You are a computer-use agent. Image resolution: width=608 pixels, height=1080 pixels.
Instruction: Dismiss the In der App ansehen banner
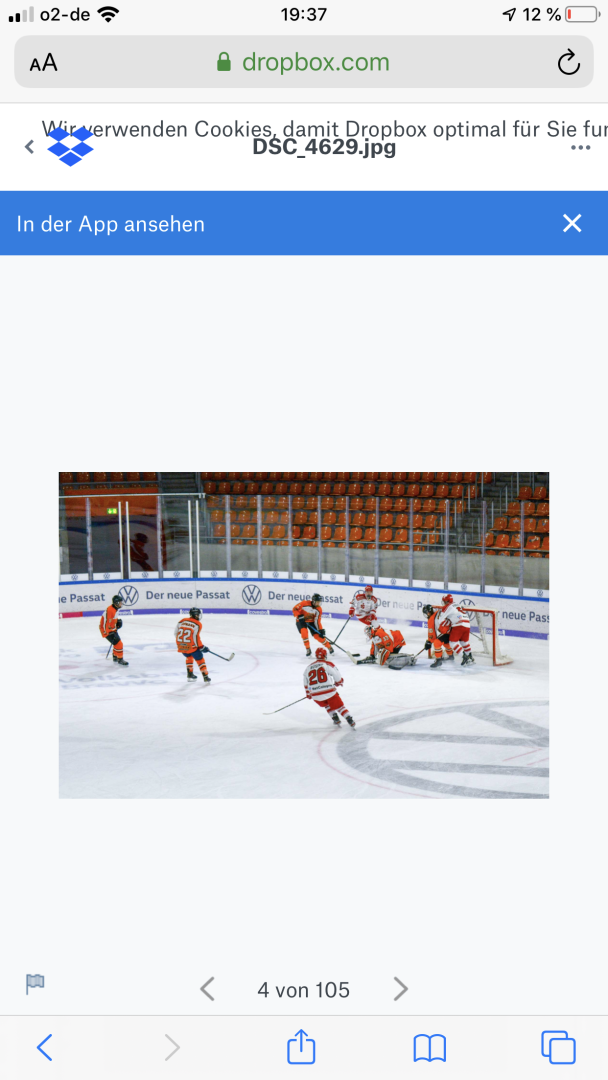click(x=571, y=223)
